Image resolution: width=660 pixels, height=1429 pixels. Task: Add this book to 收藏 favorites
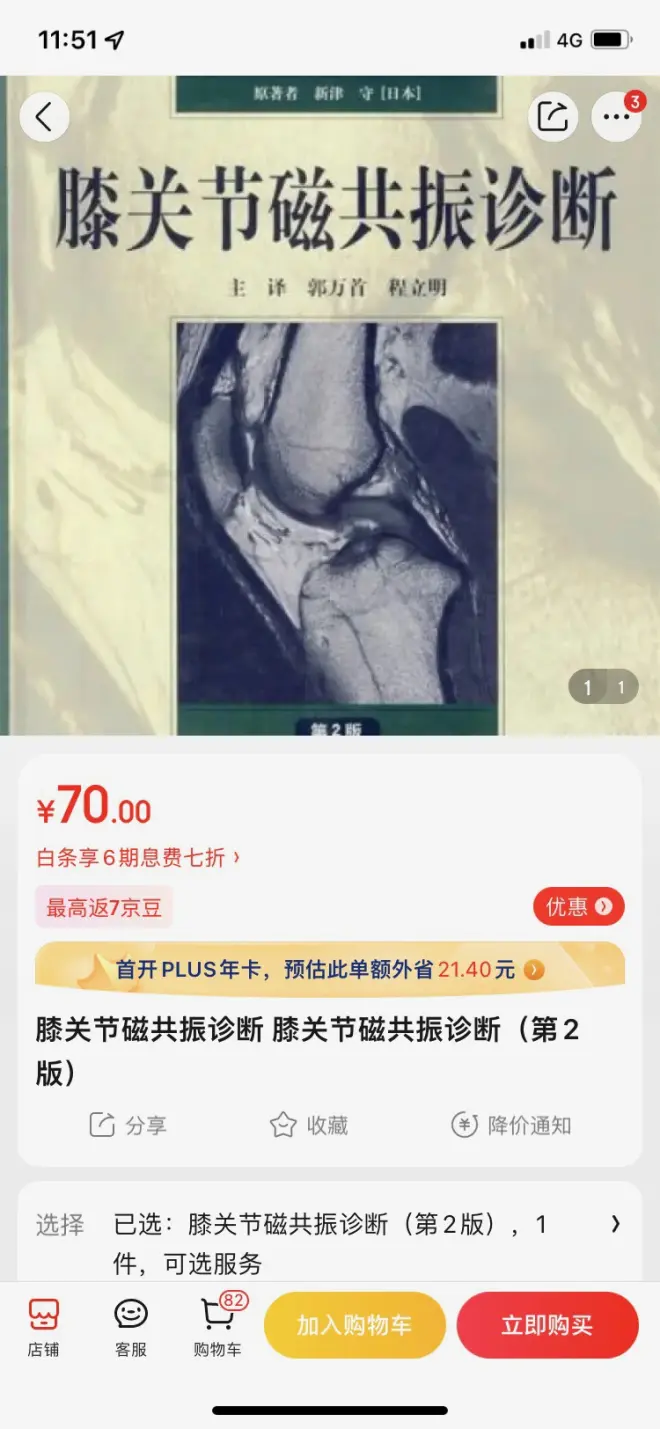309,1125
